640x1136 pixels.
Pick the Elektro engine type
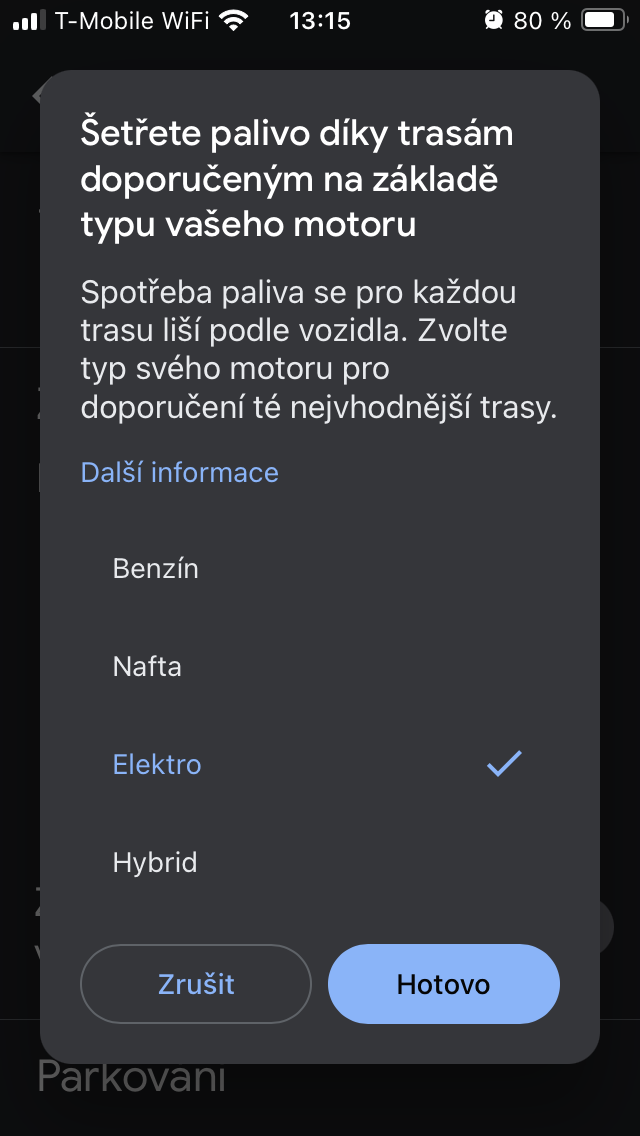pos(158,765)
